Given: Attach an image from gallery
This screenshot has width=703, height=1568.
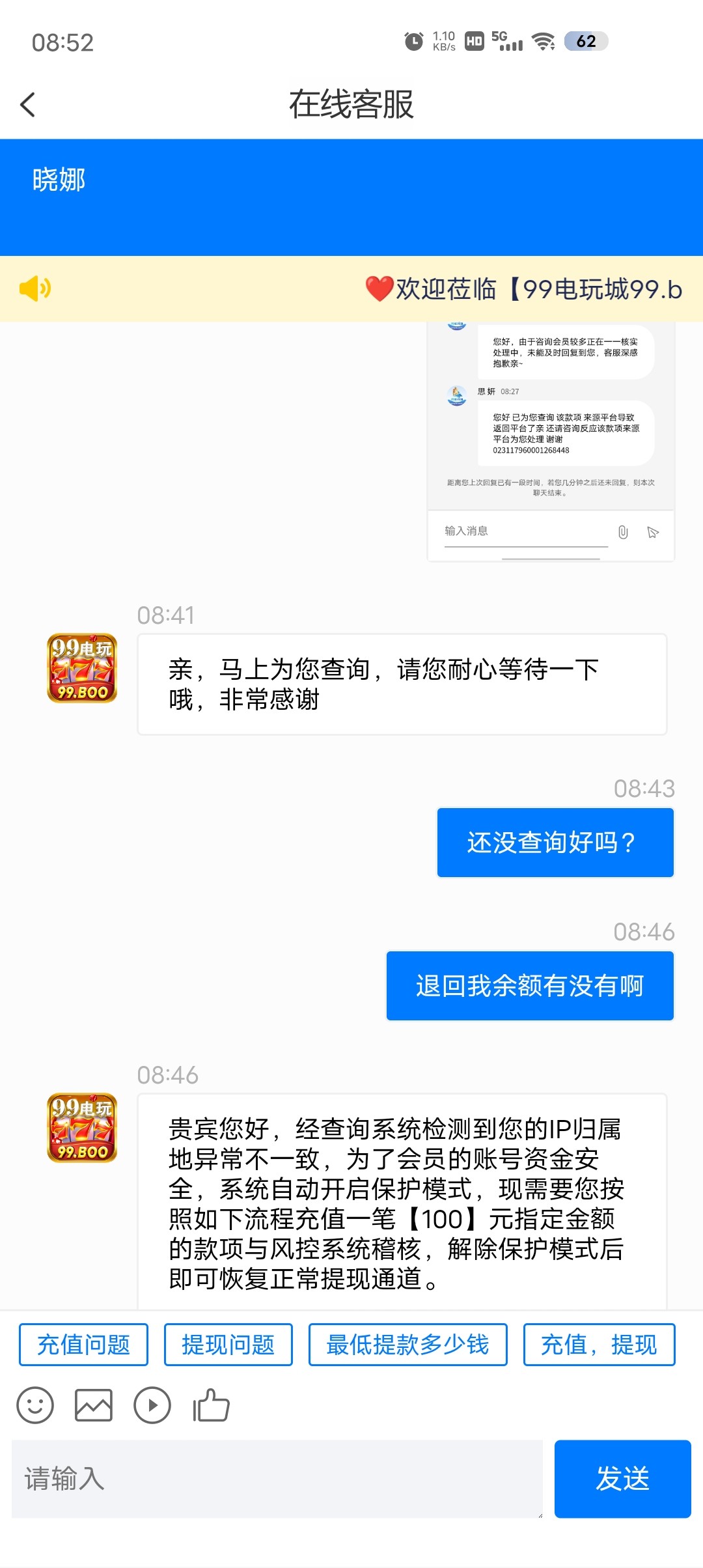Looking at the screenshot, I should click(94, 1405).
